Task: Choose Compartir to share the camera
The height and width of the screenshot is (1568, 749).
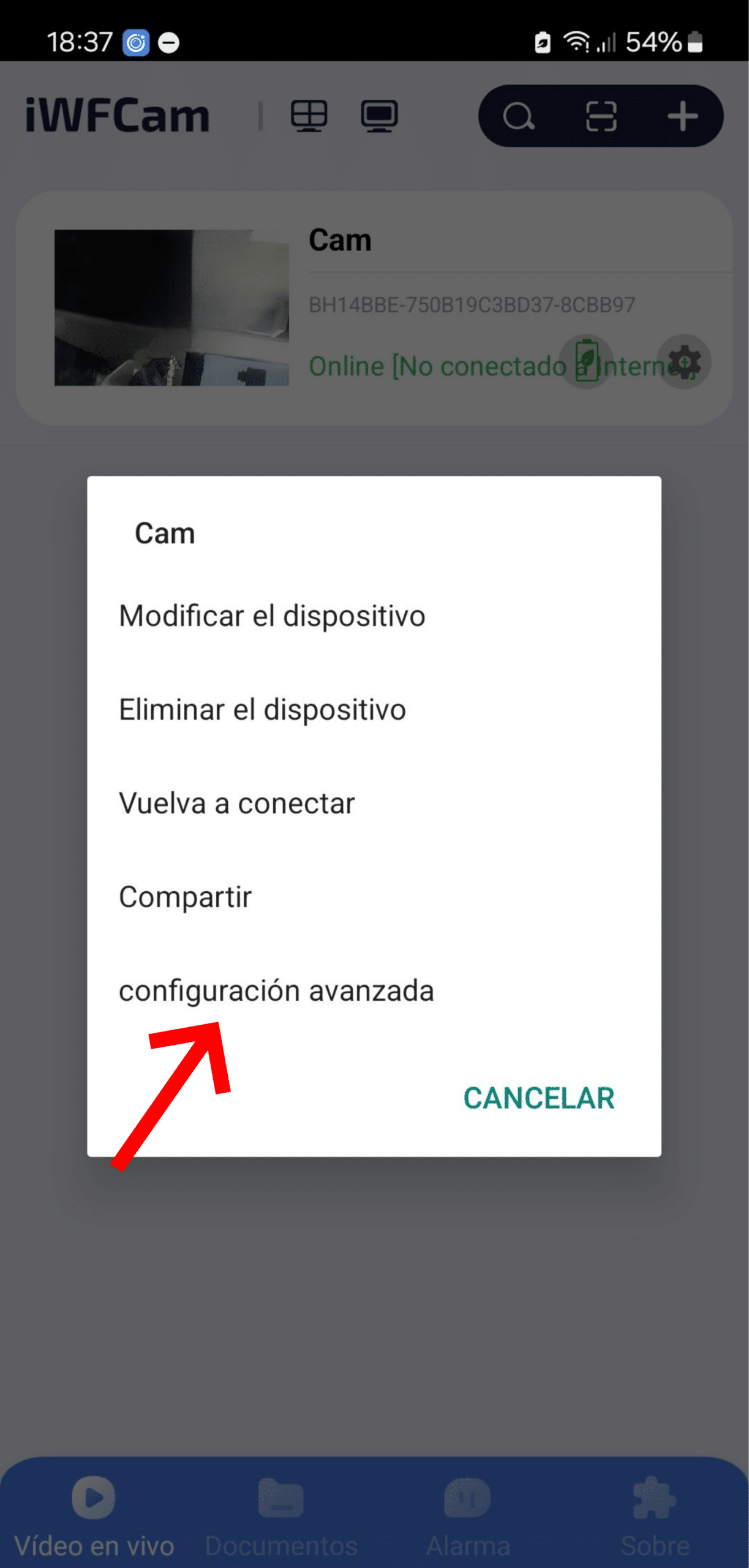Action: [x=185, y=897]
